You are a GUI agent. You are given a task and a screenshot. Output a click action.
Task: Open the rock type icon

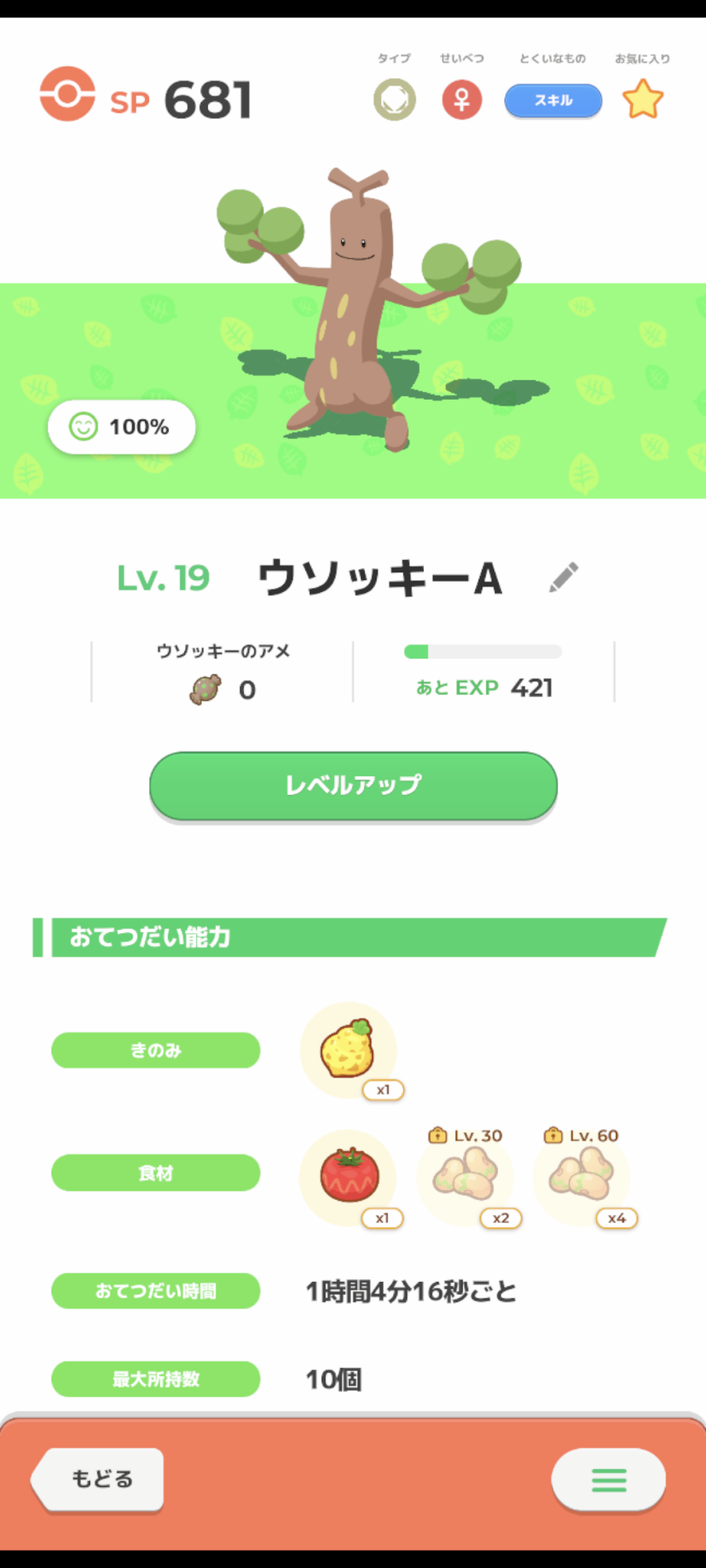[x=394, y=100]
